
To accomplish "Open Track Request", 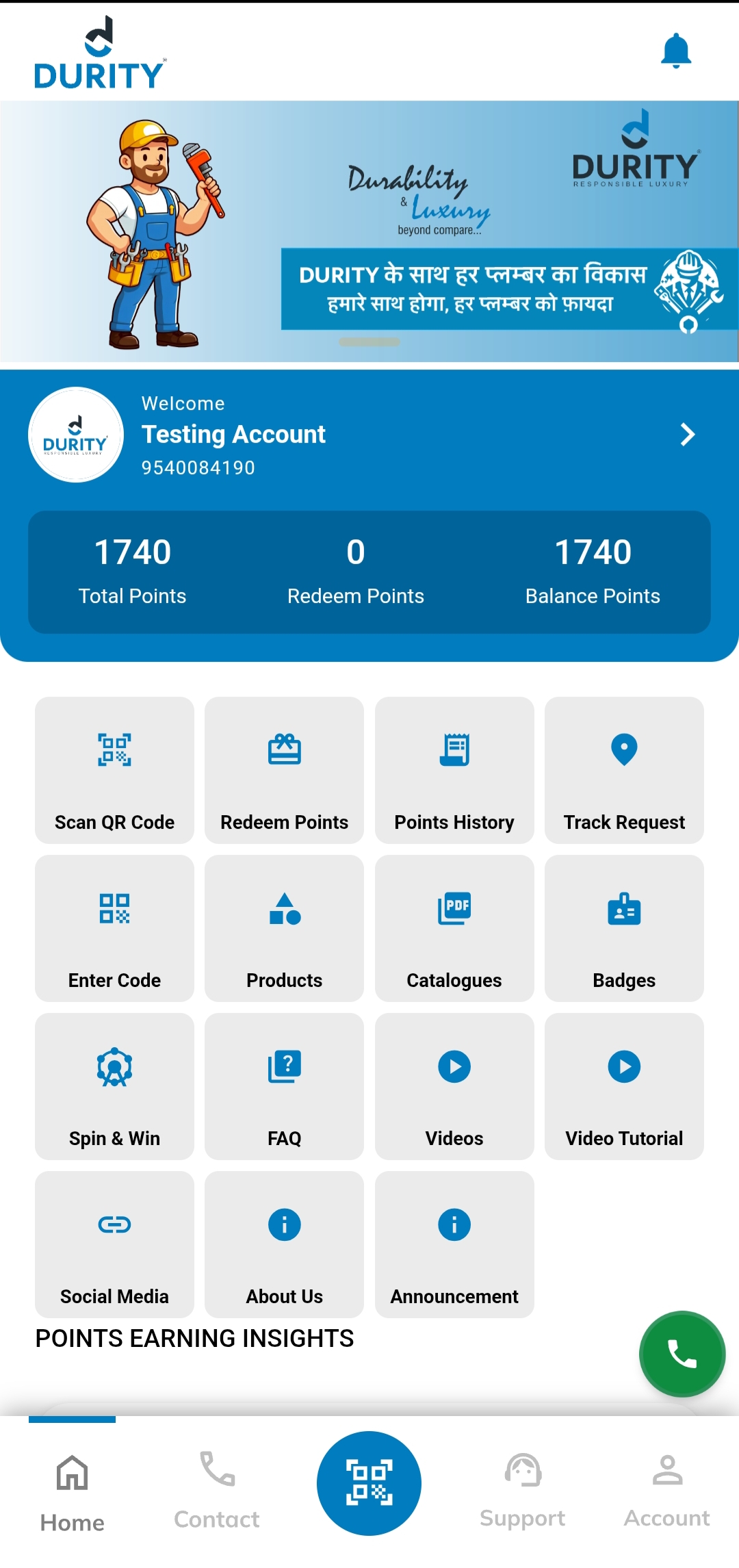I will (624, 770).
